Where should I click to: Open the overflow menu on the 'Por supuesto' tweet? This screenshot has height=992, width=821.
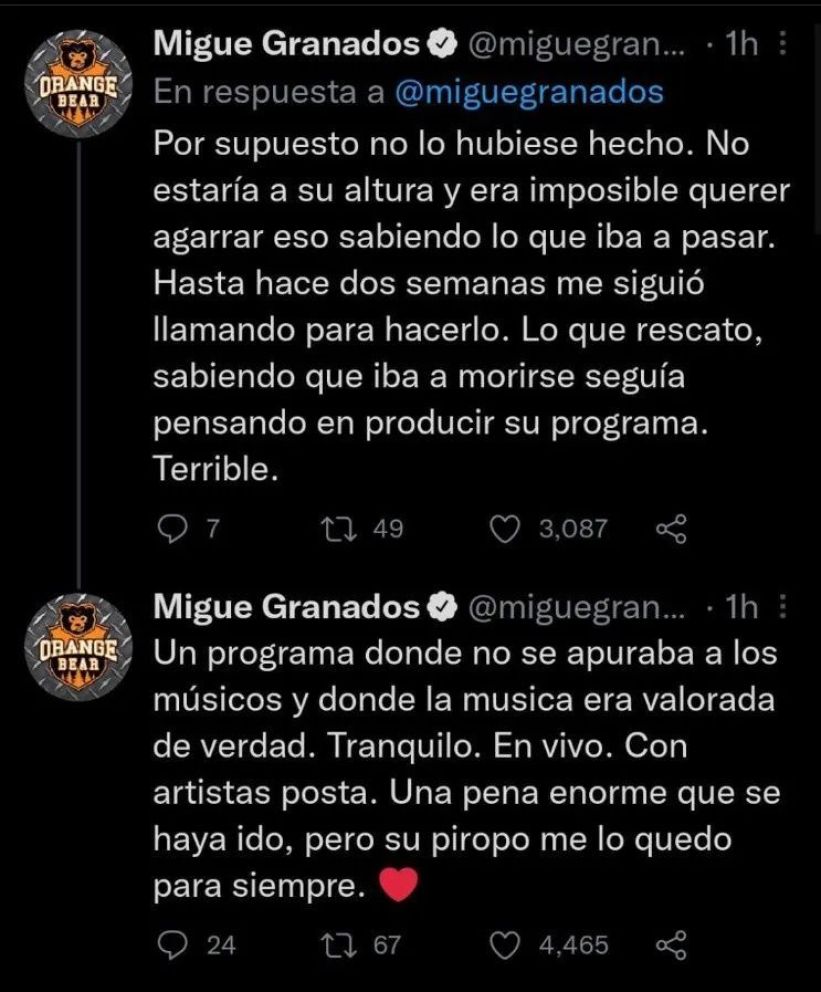coord(785,45)
